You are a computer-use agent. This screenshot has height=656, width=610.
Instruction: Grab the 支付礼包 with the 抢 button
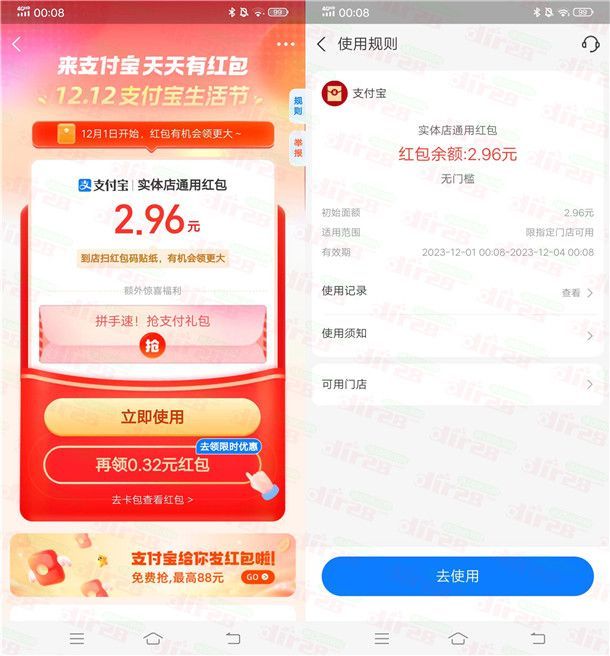click(x=152, y=345)
